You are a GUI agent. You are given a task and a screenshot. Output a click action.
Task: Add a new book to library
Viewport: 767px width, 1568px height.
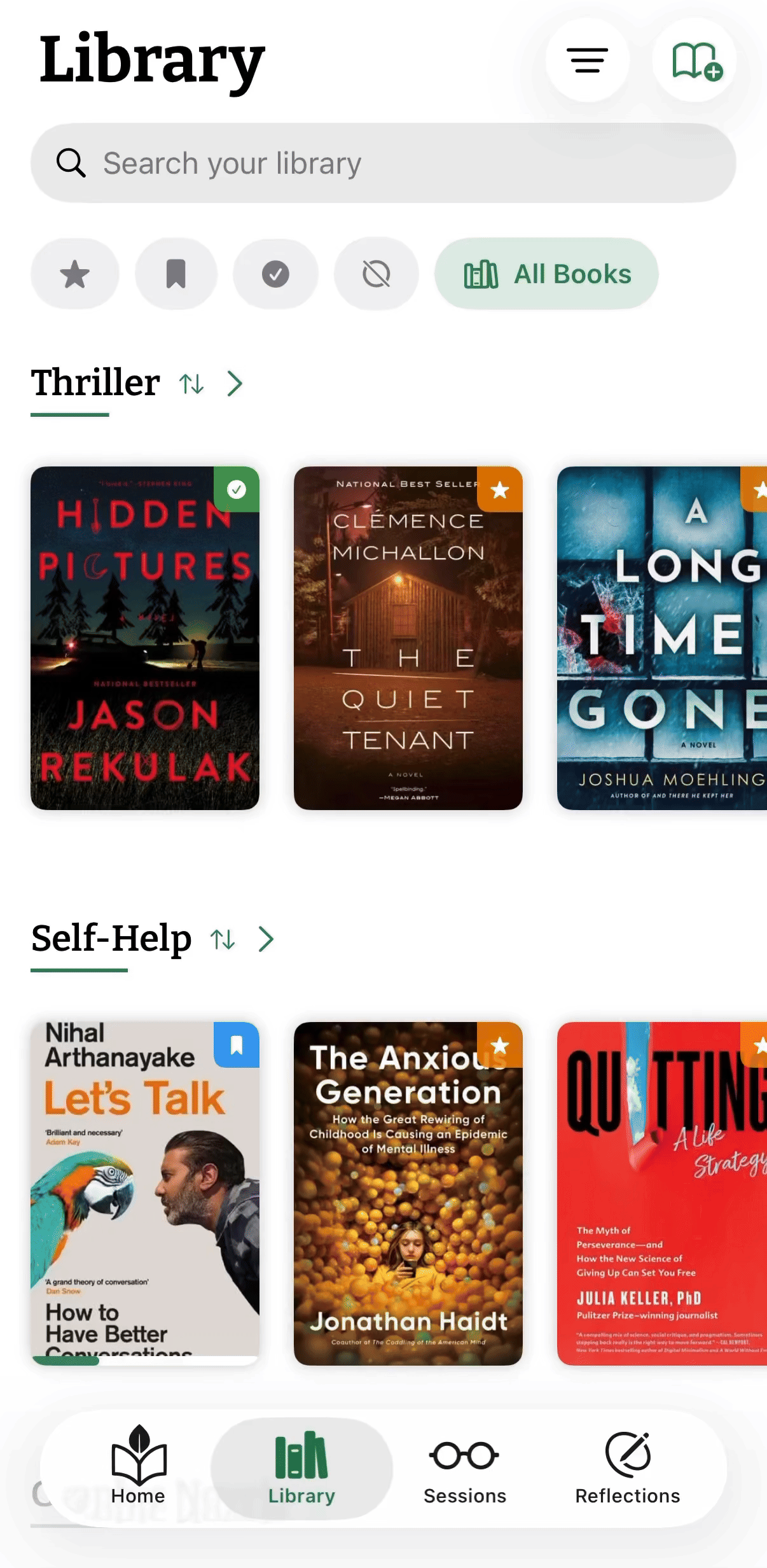coord(695,60)
